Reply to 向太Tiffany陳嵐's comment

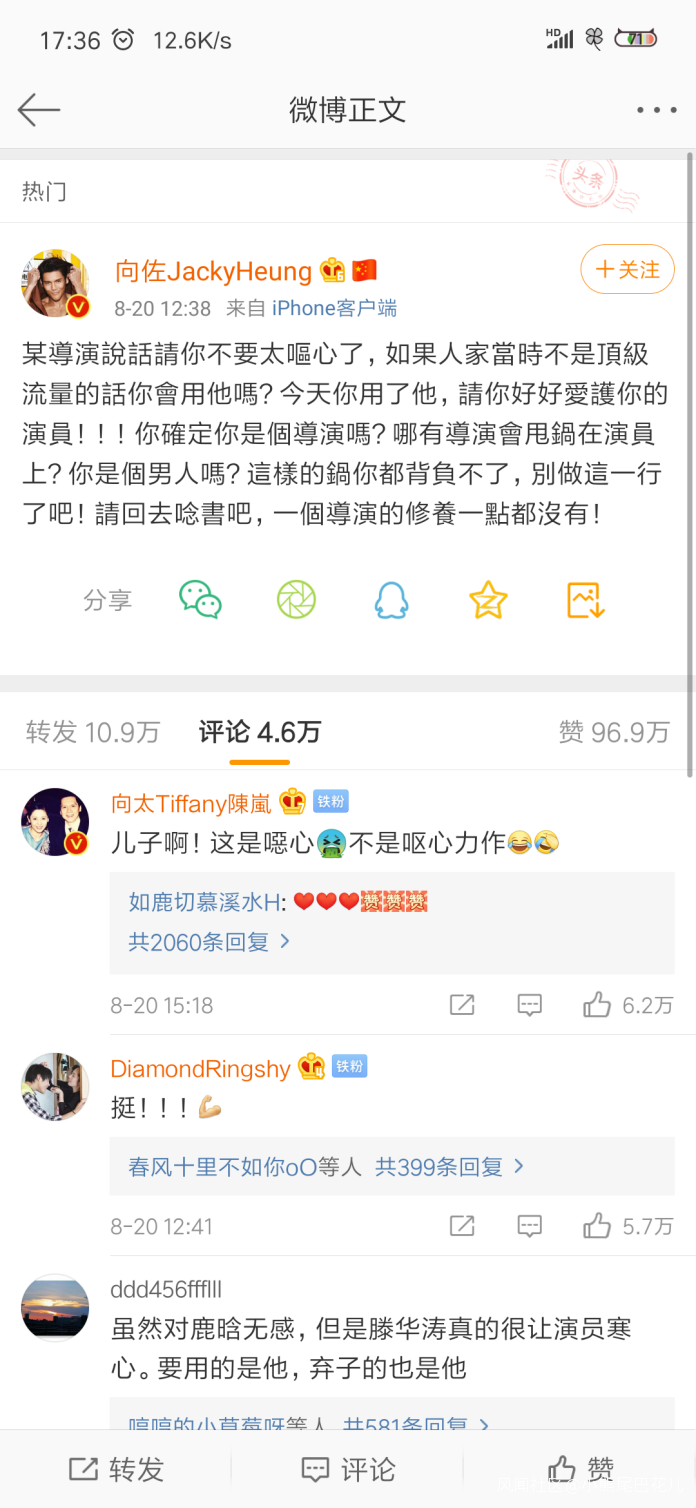coord(529,1005)
